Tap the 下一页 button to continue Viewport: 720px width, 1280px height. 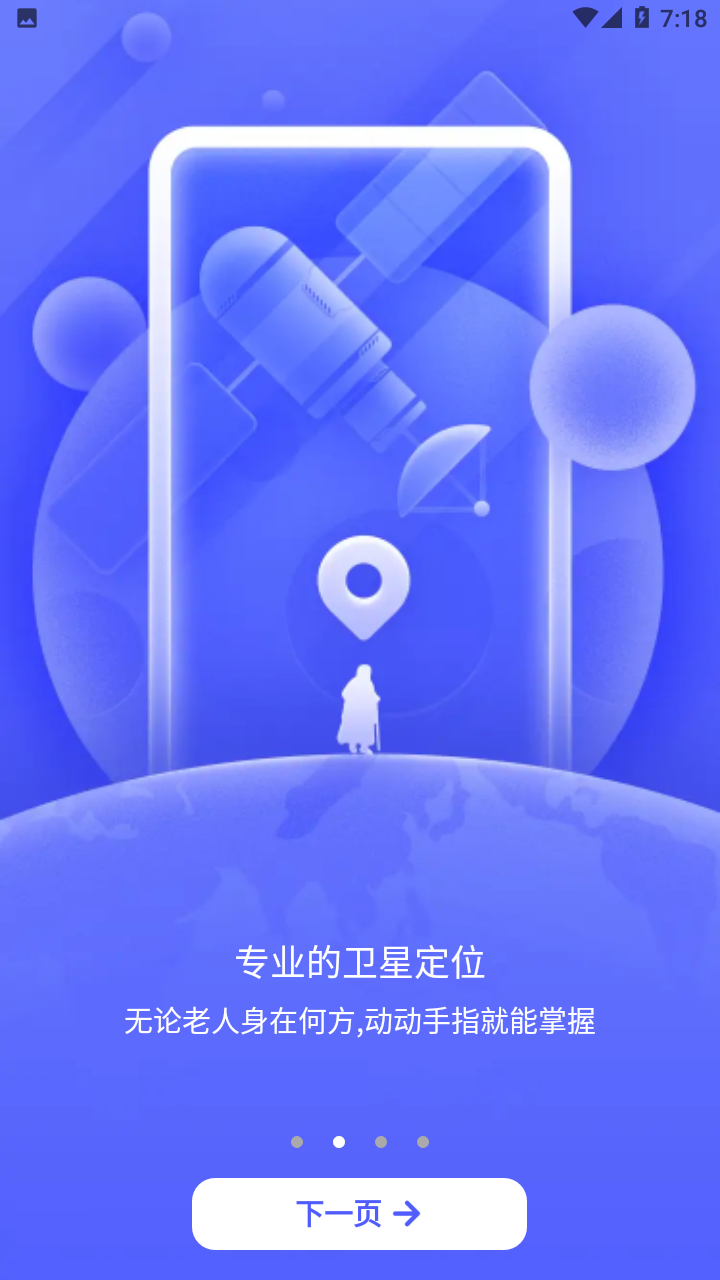point(359,1213)
